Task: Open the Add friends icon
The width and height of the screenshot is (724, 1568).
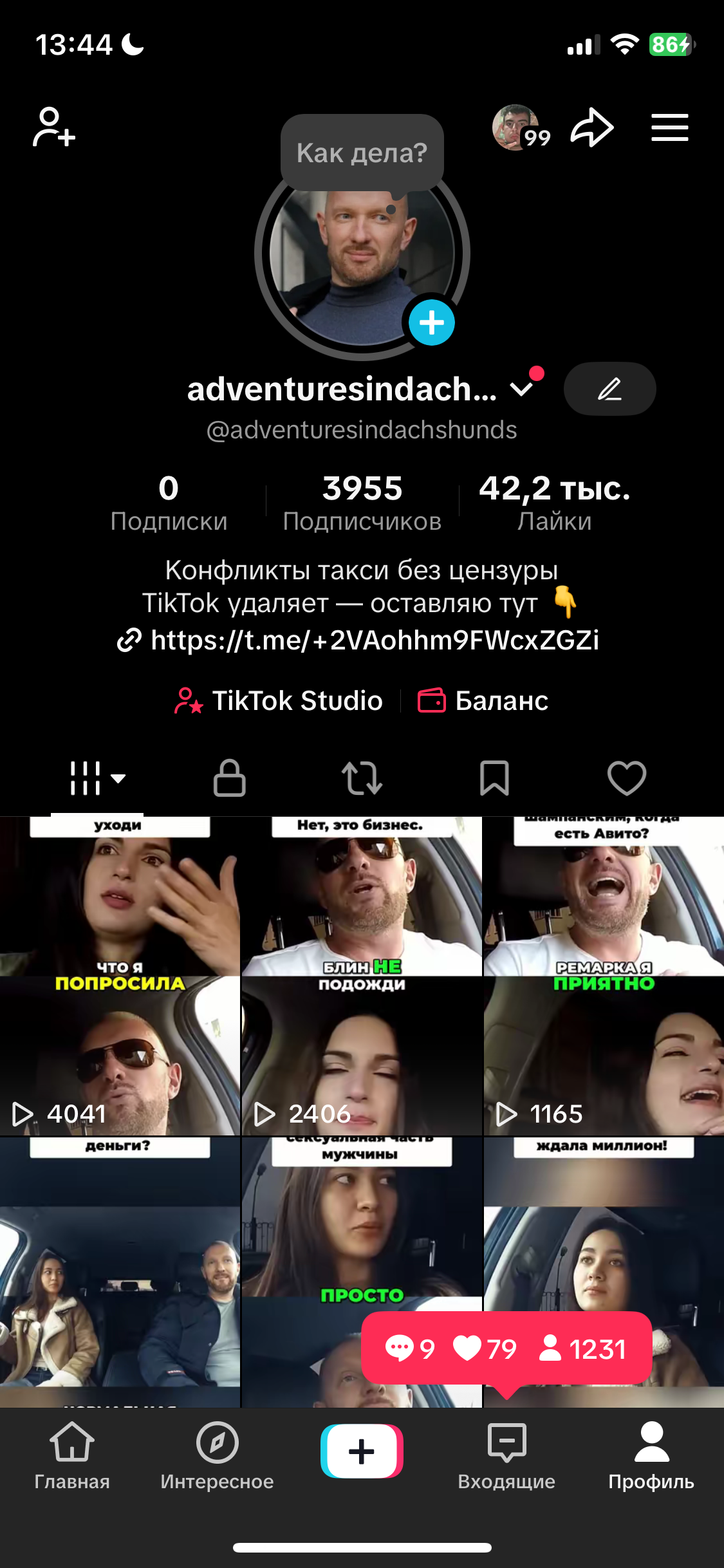Action: tap(53, 127)
